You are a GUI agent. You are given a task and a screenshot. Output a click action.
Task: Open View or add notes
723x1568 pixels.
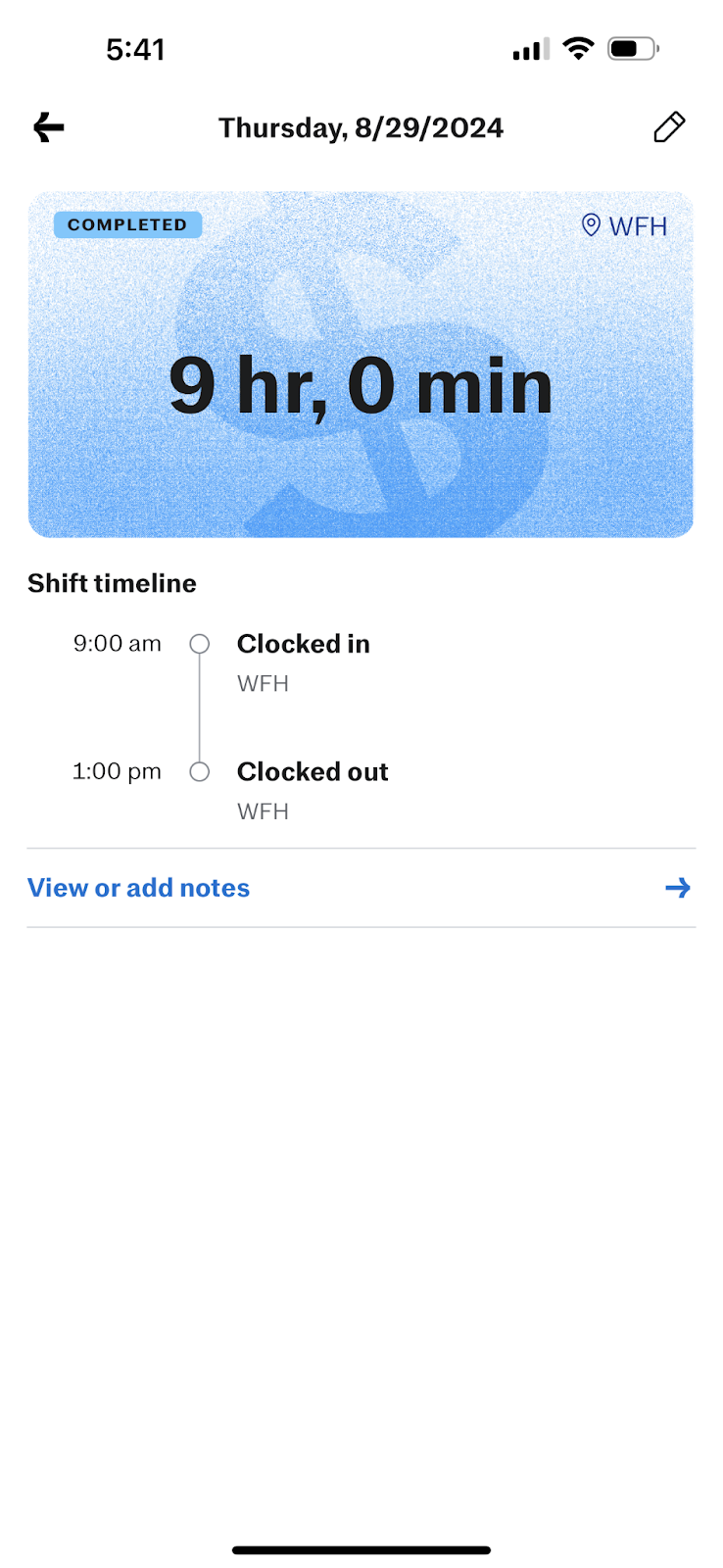click(x=361, y=888)
